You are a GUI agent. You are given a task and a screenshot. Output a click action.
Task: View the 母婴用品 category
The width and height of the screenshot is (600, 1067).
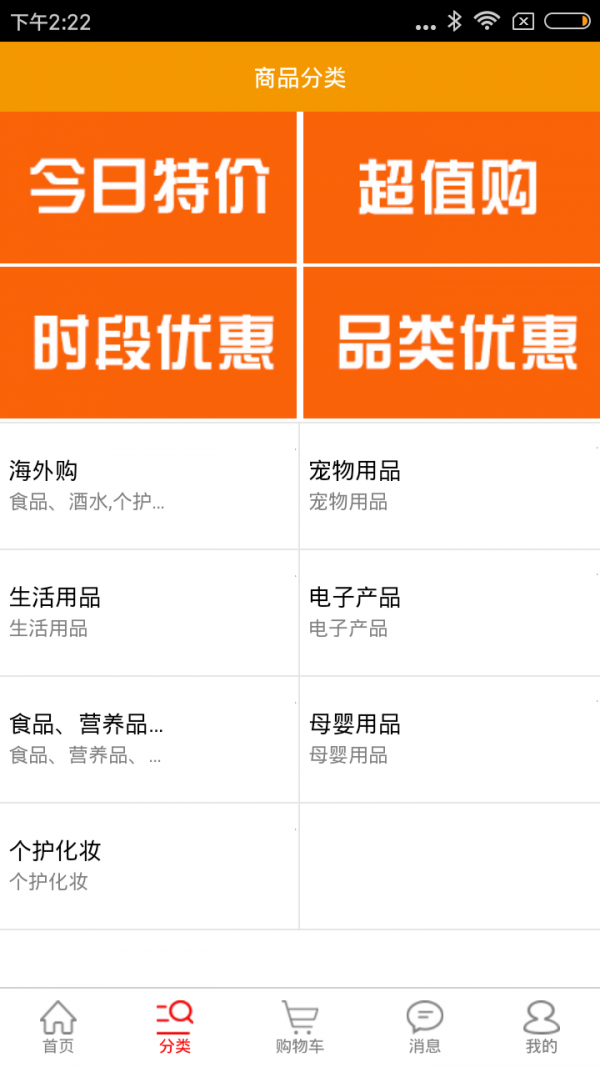tap(449, 739)
